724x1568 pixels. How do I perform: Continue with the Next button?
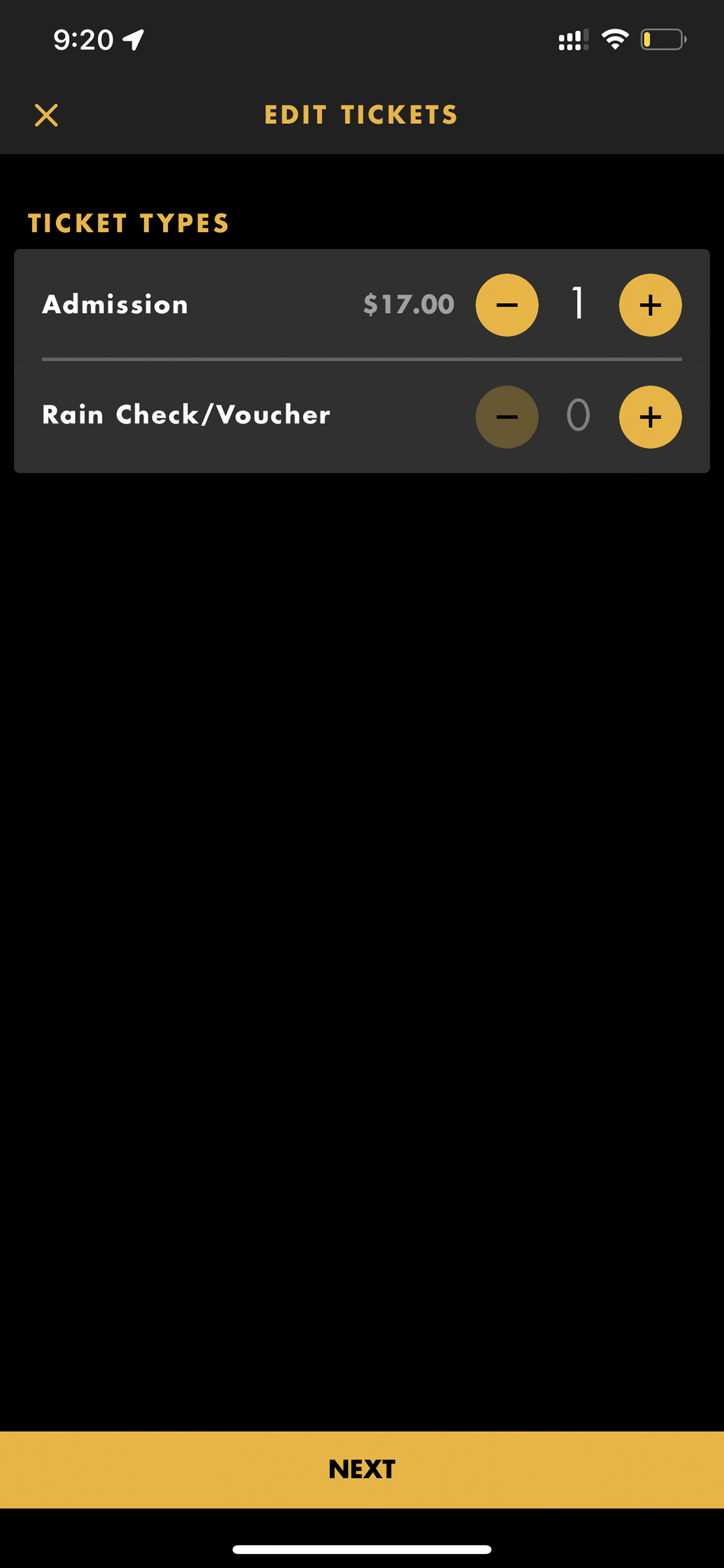[x=362, y=1469]
